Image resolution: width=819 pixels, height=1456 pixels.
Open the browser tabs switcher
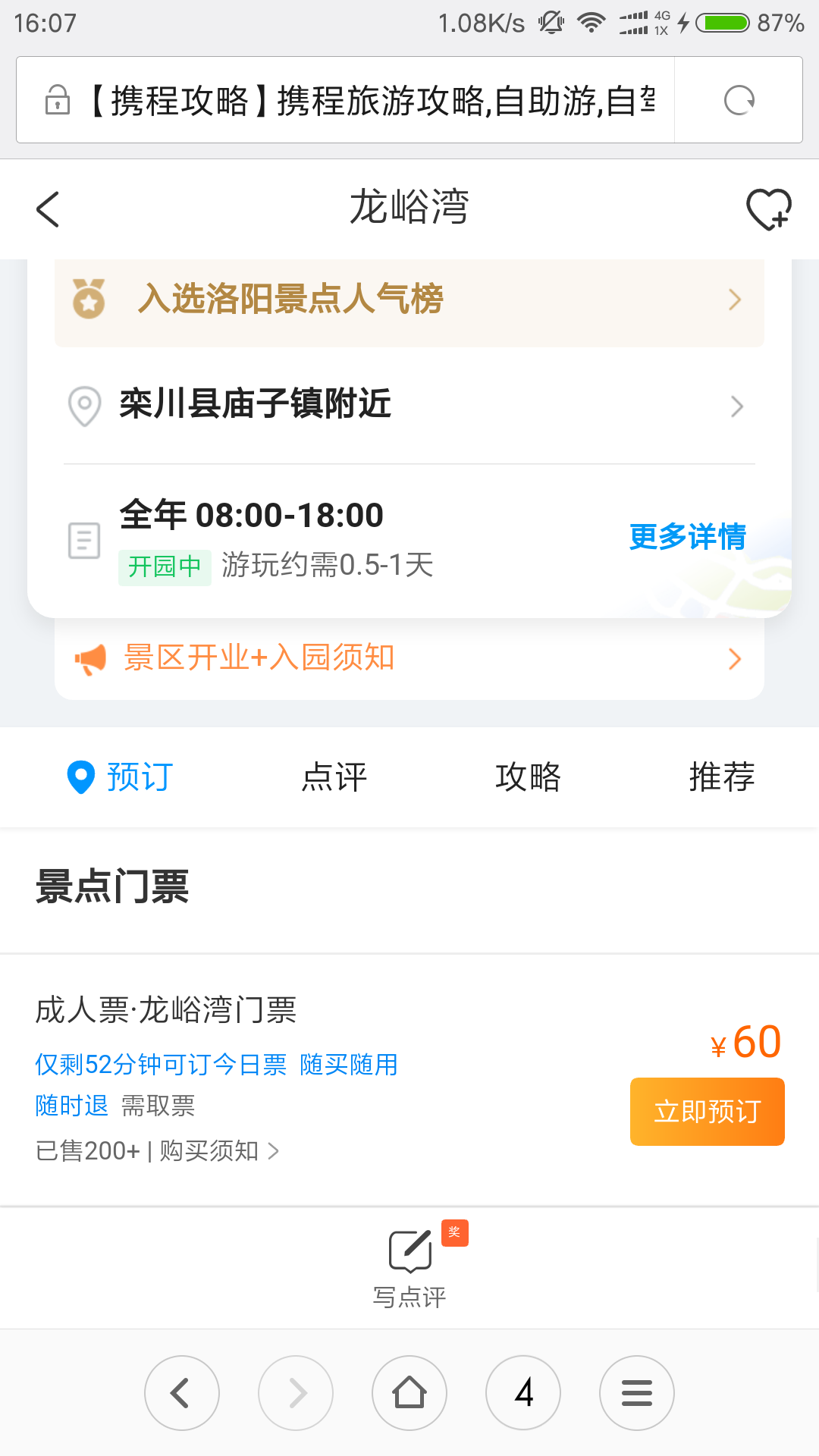[523, 1393]
